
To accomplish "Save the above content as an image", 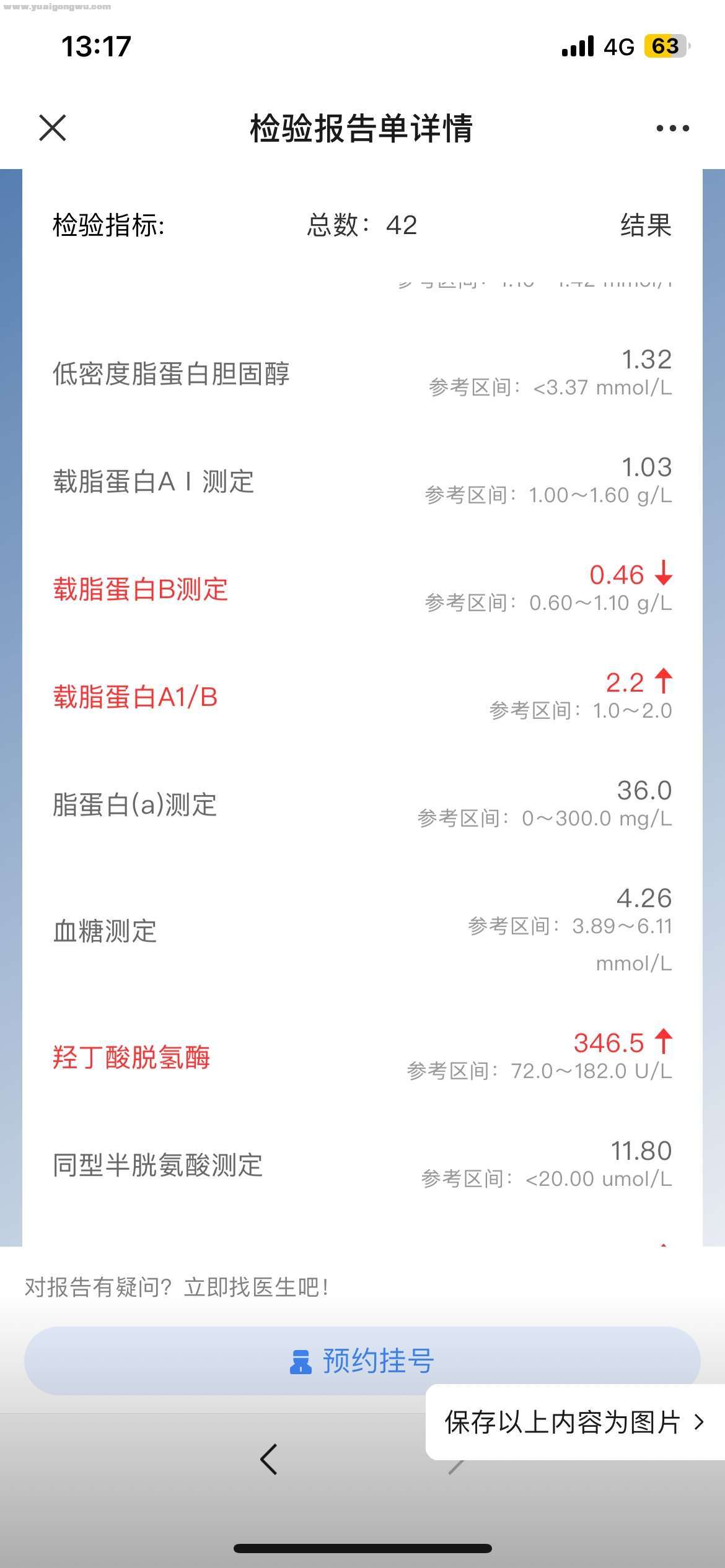I will 574,1422.
